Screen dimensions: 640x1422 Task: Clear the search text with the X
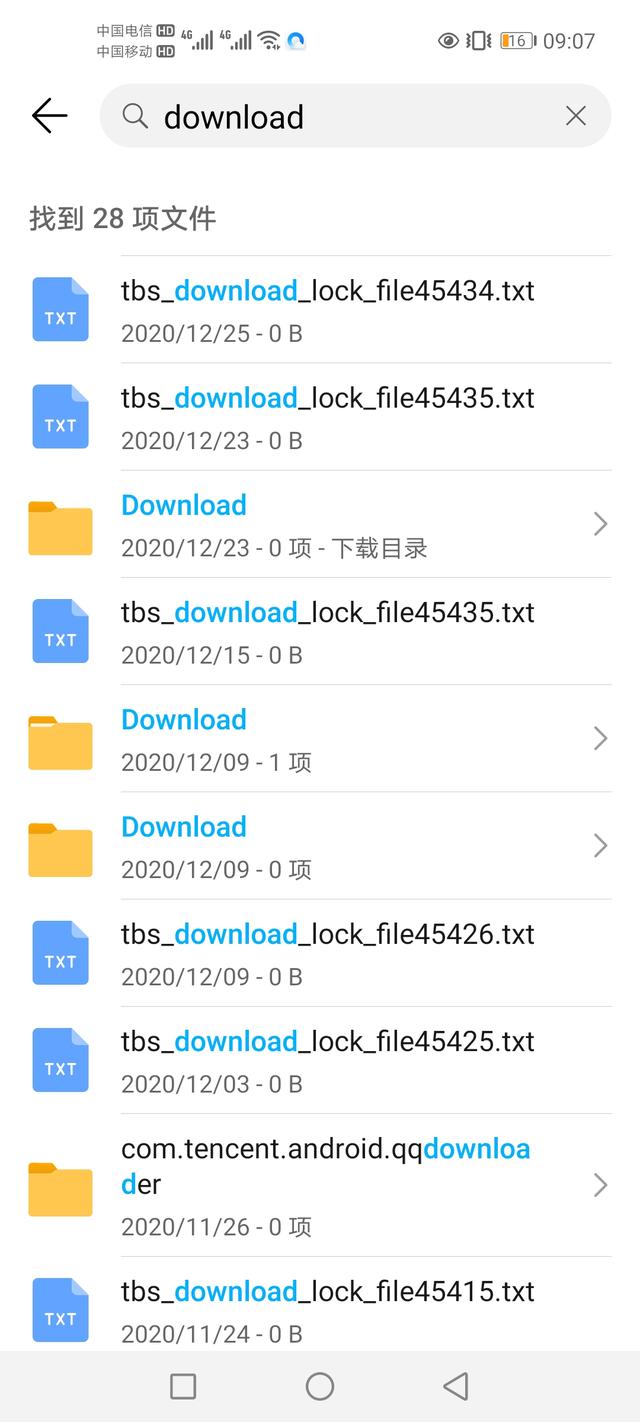click(576, 116)
